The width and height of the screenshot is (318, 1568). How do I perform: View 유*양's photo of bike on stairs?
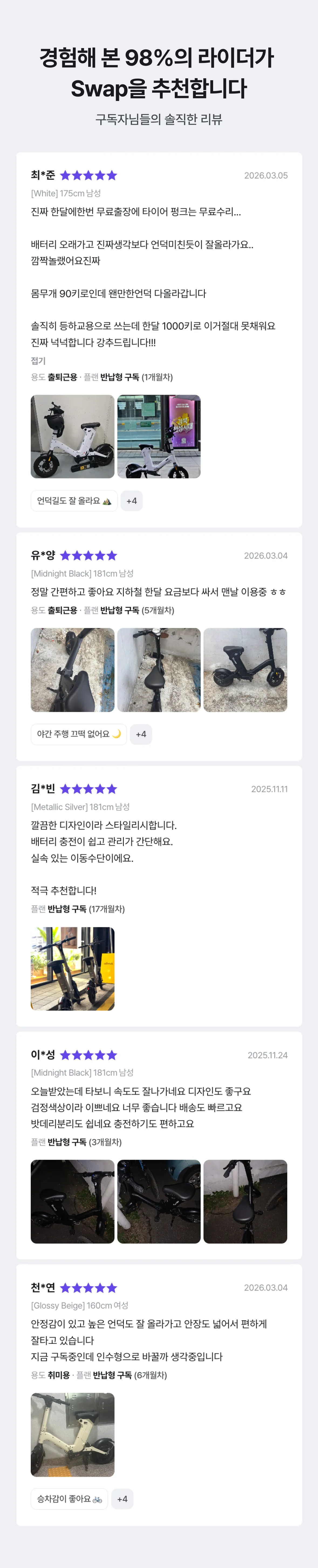point(159,670)
